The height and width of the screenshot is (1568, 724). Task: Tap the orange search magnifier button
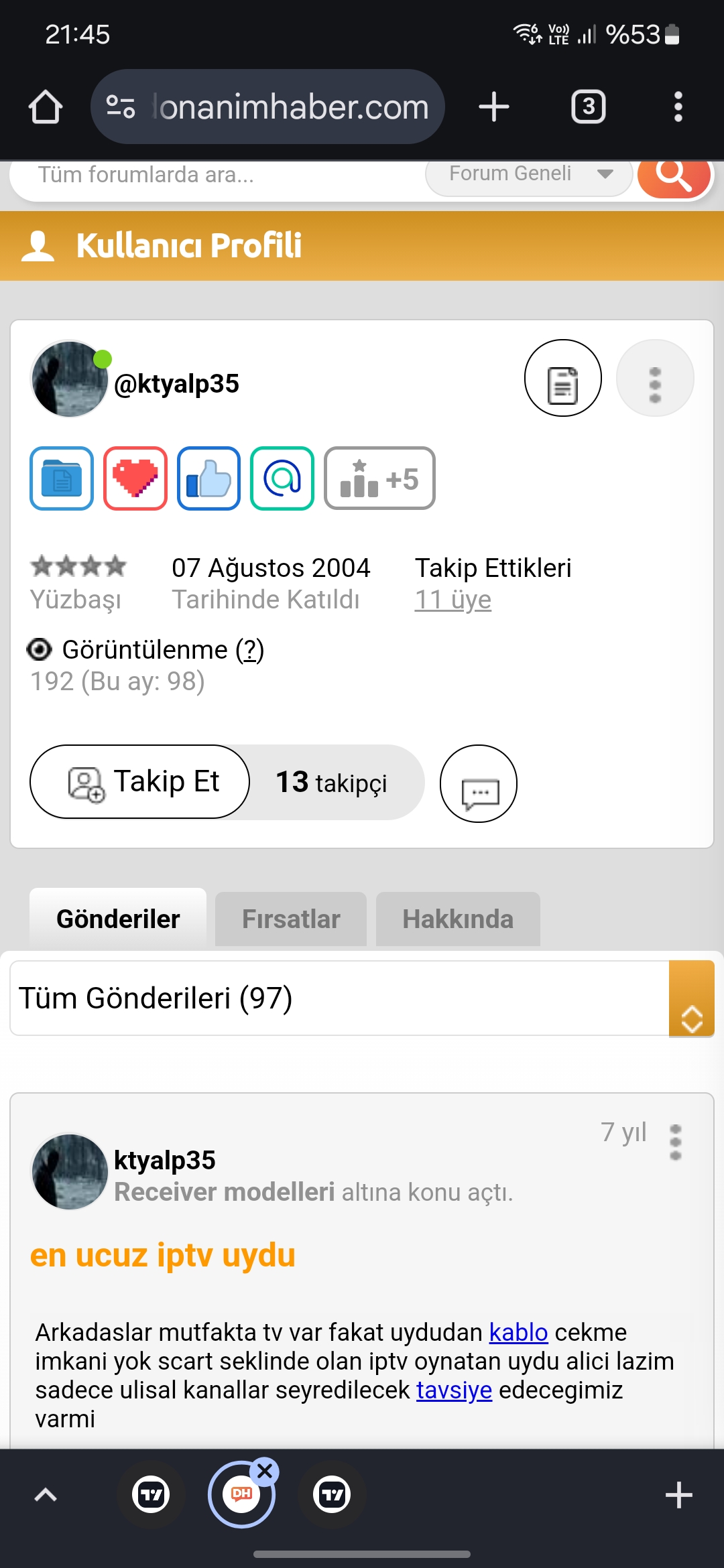pos(674,176)
